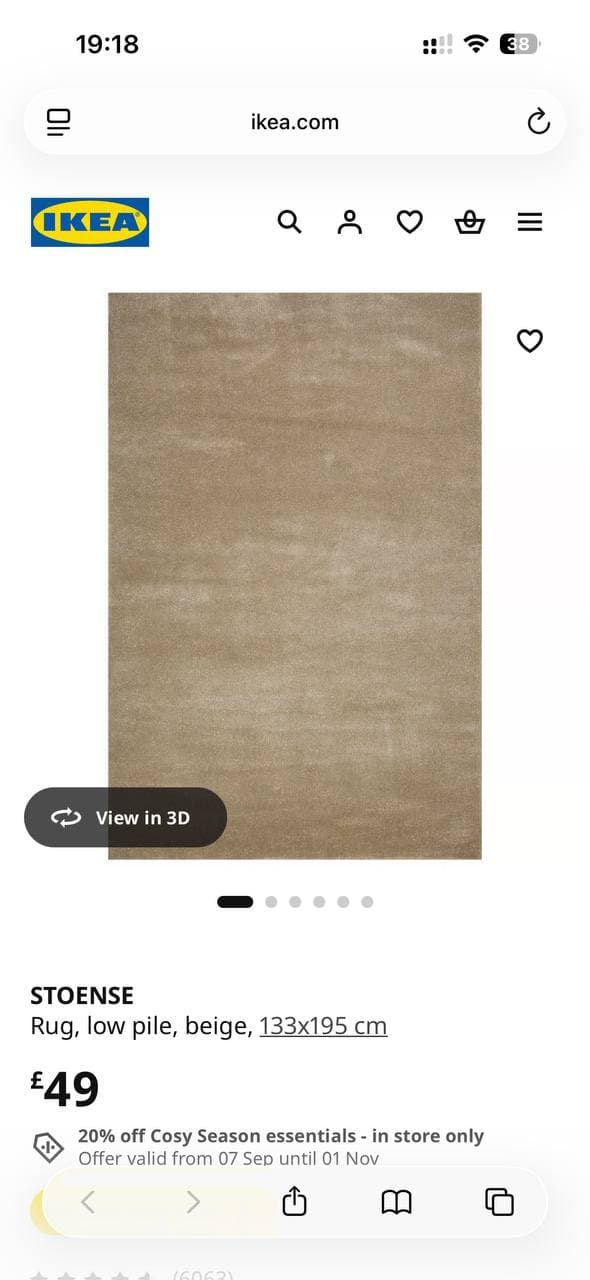Tap the View in 3D button
590x1280 pixels.
(125, 817)
